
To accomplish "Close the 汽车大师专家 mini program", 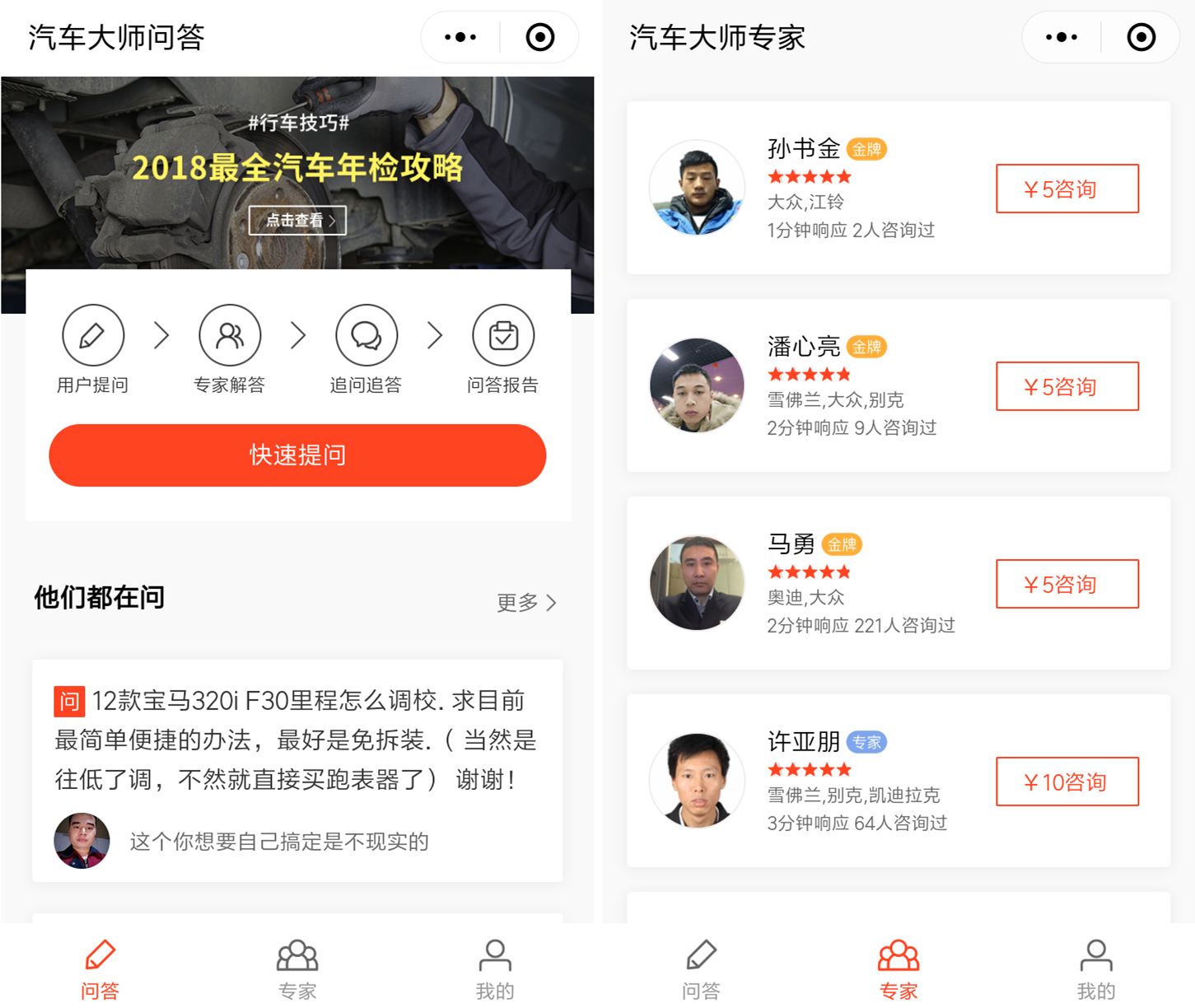I will [x=1141, y=37].
